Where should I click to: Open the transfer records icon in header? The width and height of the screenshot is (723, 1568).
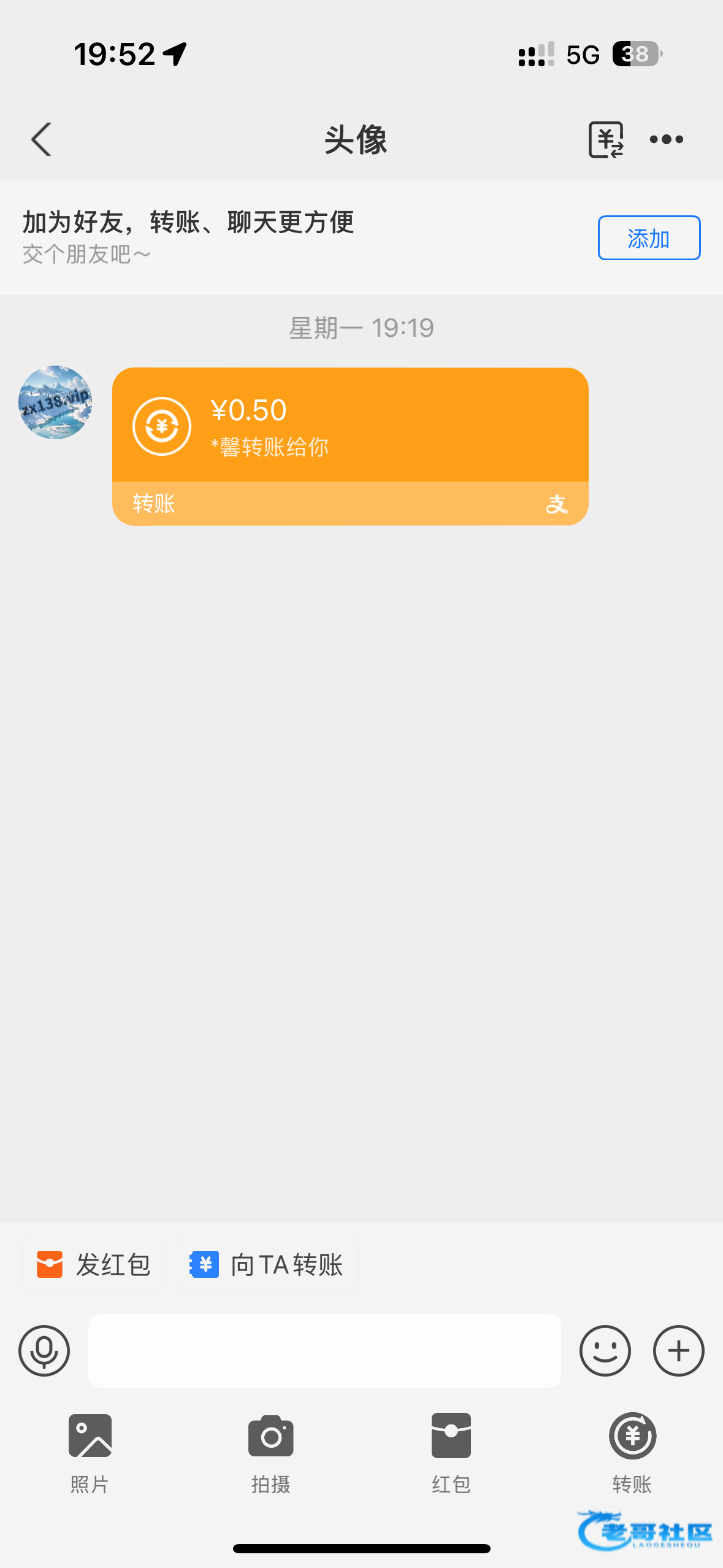point(606,140)
